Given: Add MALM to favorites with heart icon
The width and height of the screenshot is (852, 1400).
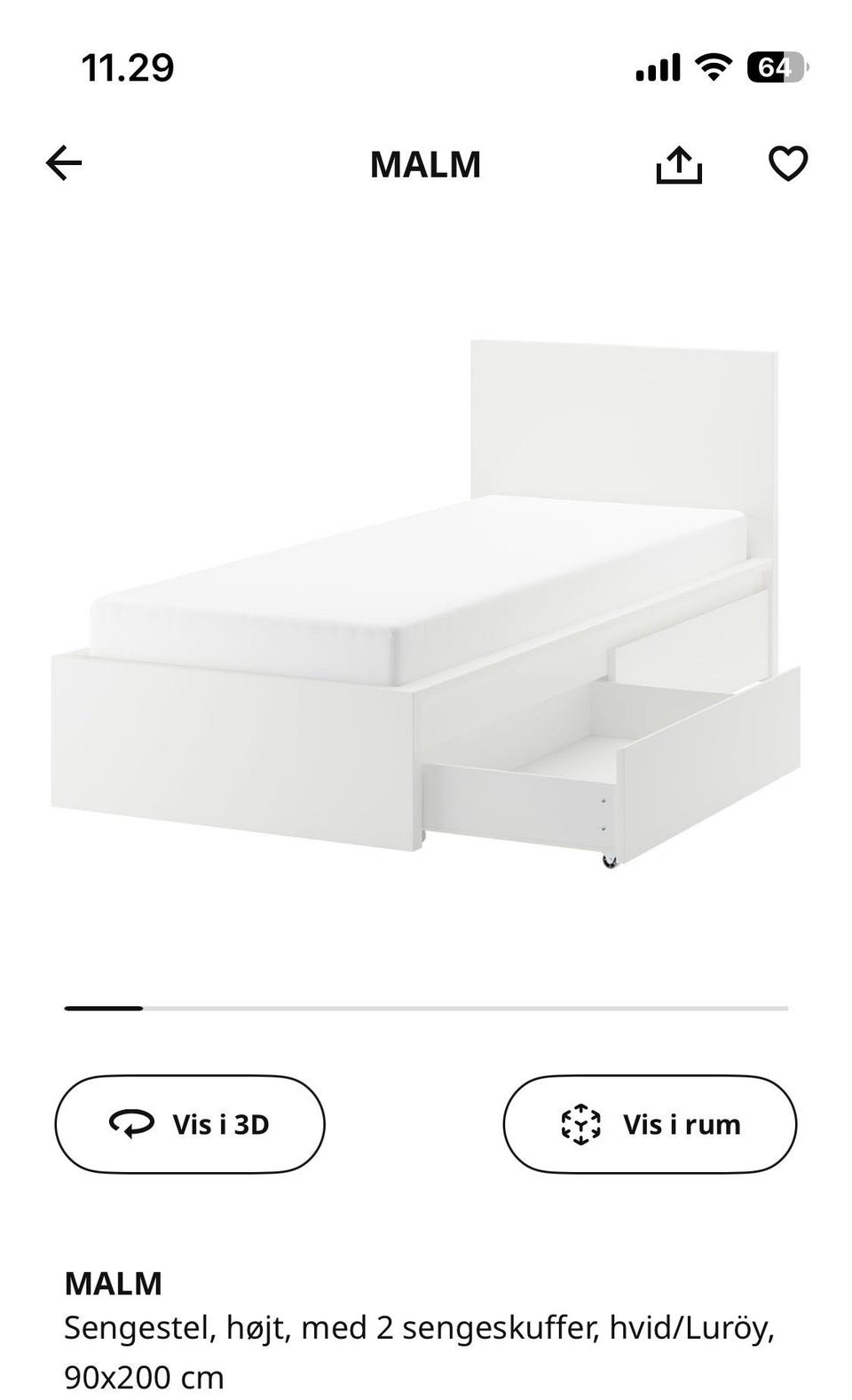Looking at the screenshot, I should coord(787,163).
